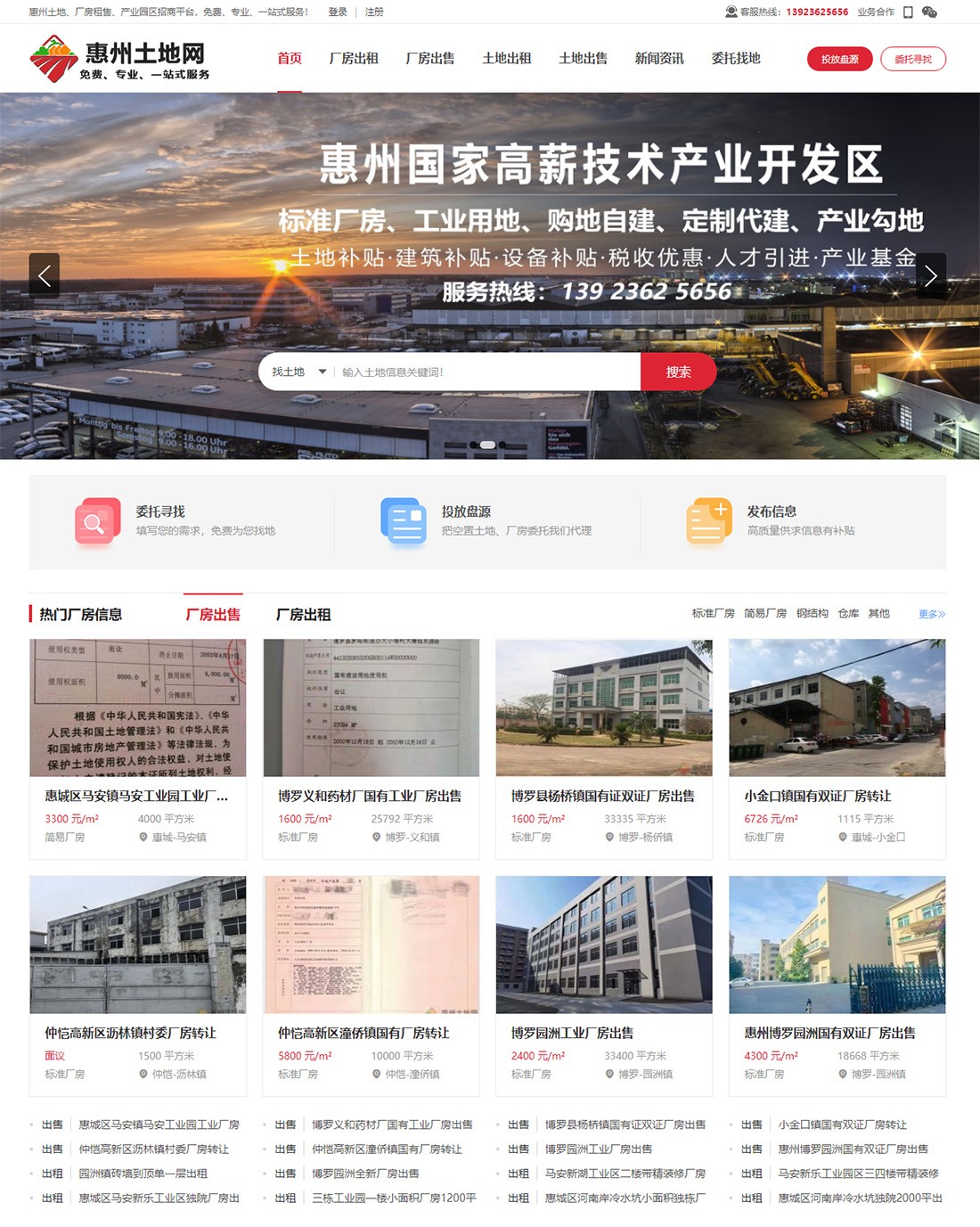Open the 登录 login link
This screenshot has width=980, height=1227.
pyautogui.click(x=338, y=12)
